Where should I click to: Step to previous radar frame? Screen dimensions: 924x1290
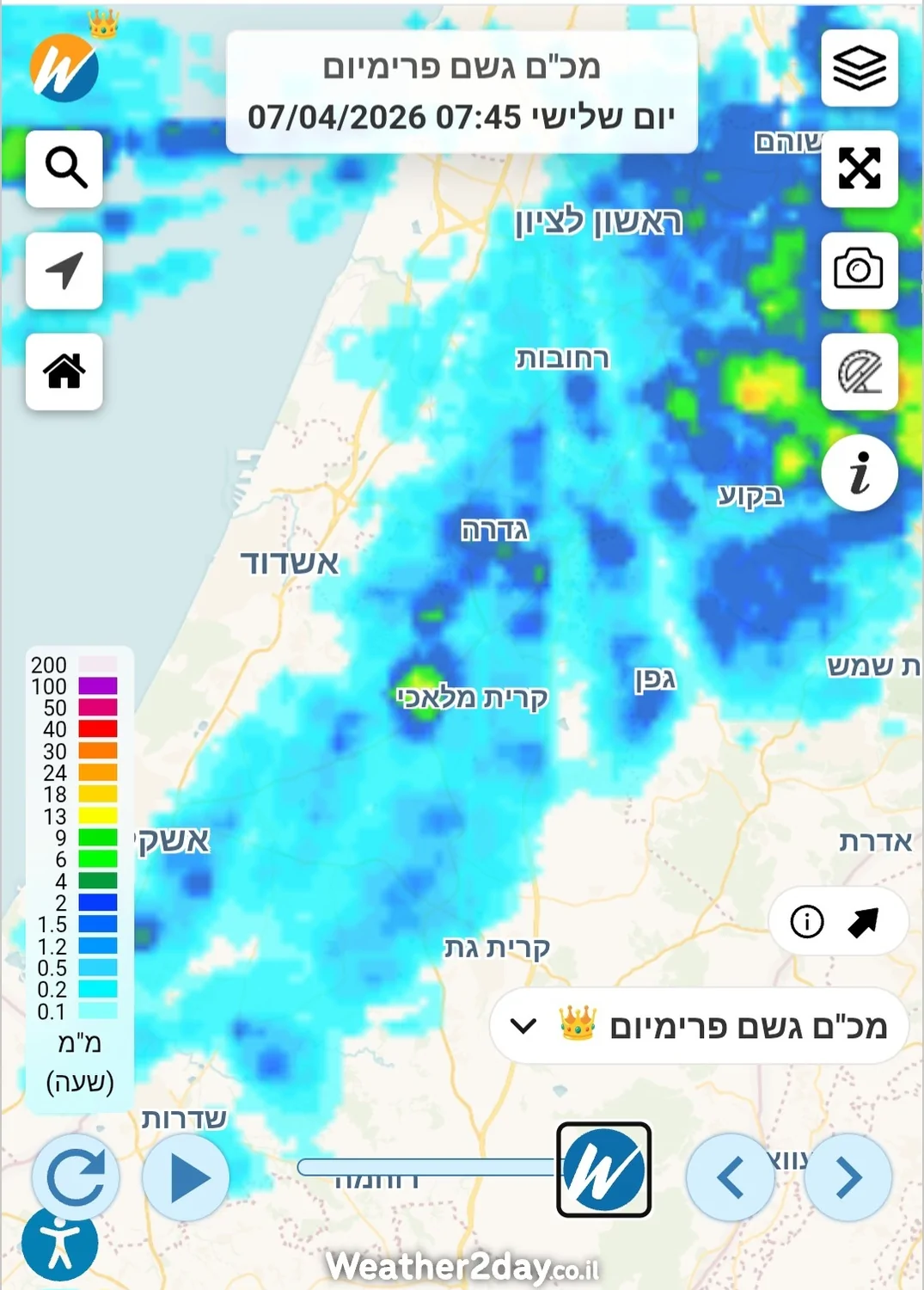click(x=731, y=1176)
